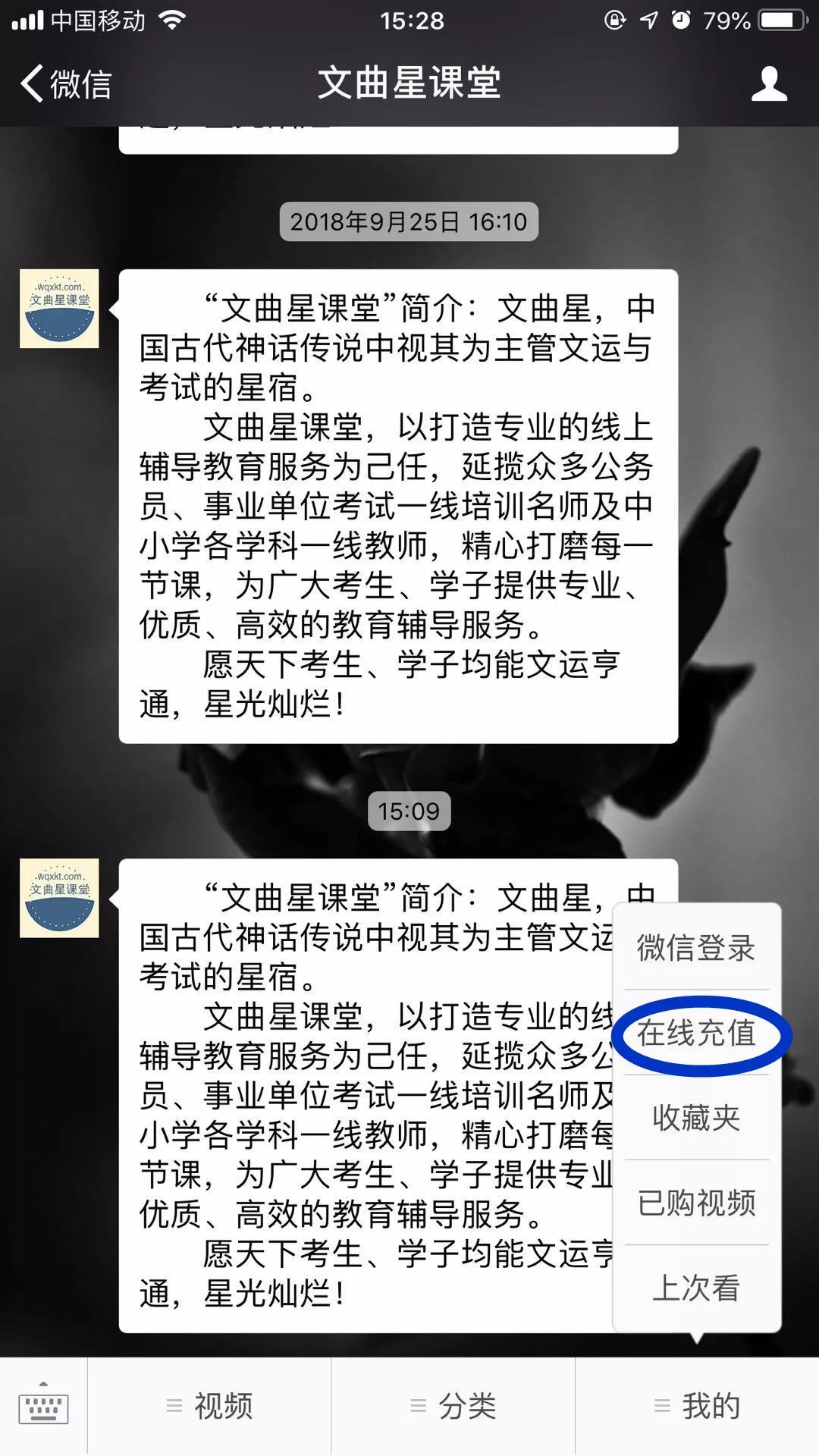Select 微信登录 from the popup menu
The height and width of the screenshot is (1456, 819).
(x=696, y=948)
